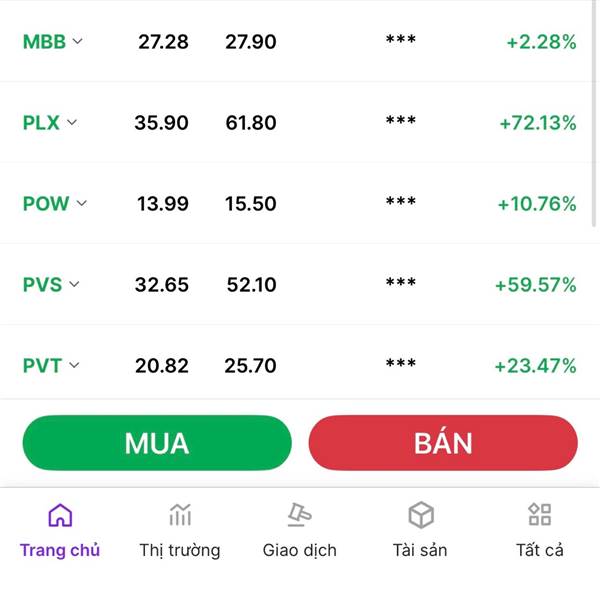Expand the MBB stock row
This screenshot has width=600, height=600.
coord(78,42)
